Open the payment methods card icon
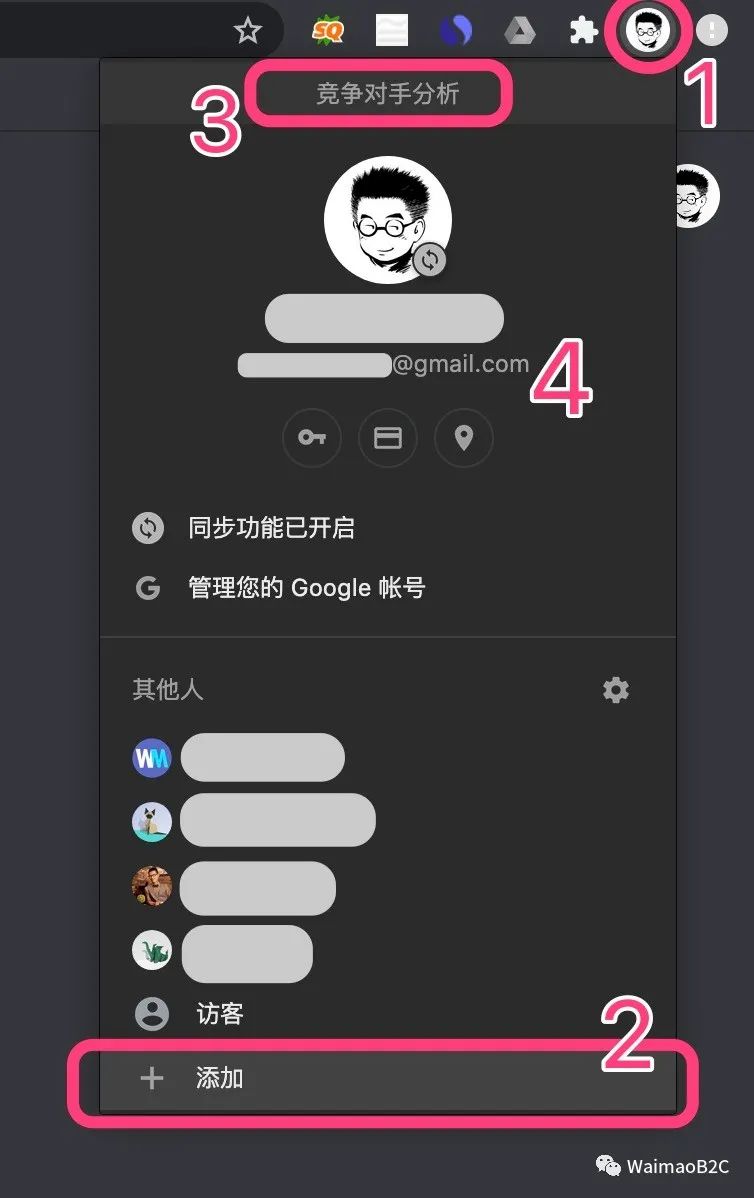754x1198 pixels. [x=387, y=438]
